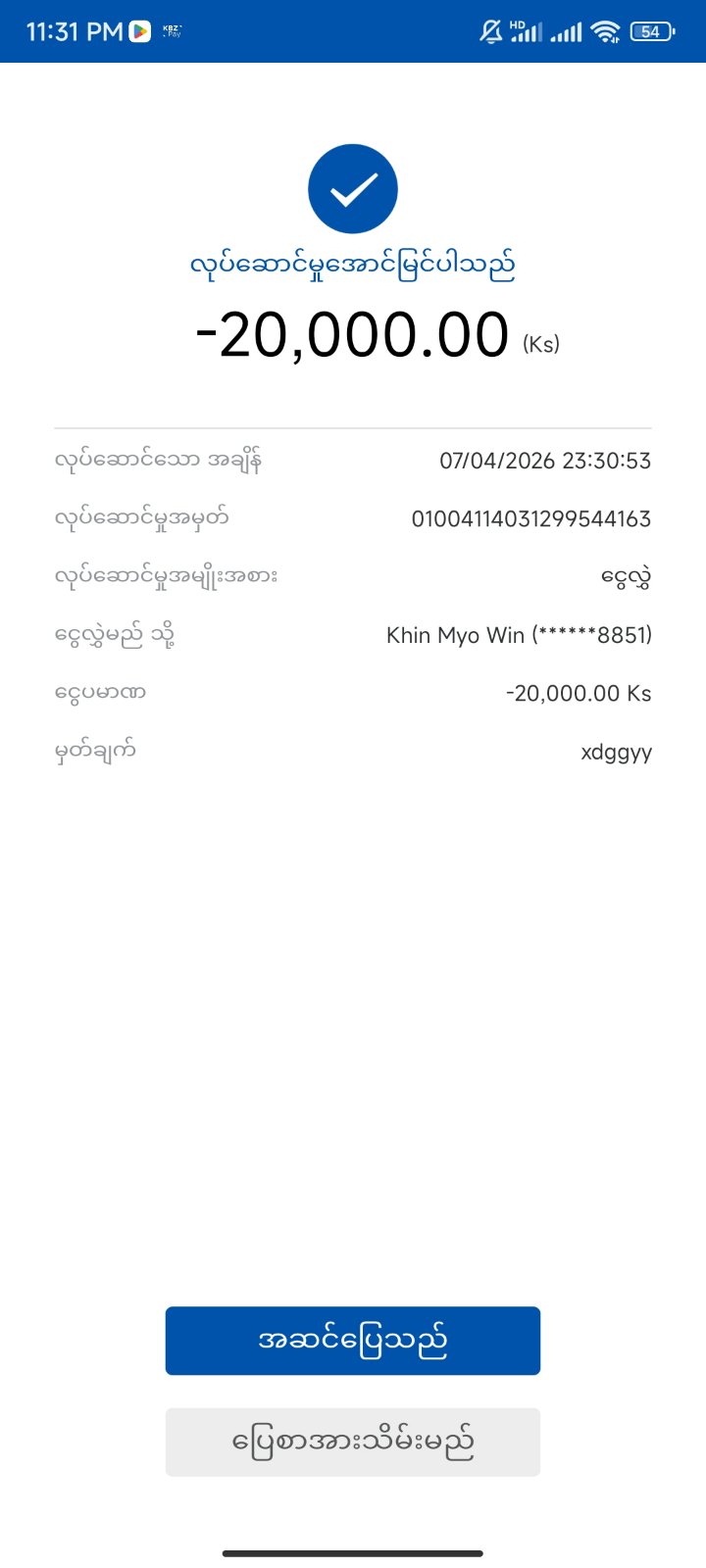Tap the blue အဆင်ပြေသည် button
This screenshot has width=706, height=1568.
tap(353, 1341)
